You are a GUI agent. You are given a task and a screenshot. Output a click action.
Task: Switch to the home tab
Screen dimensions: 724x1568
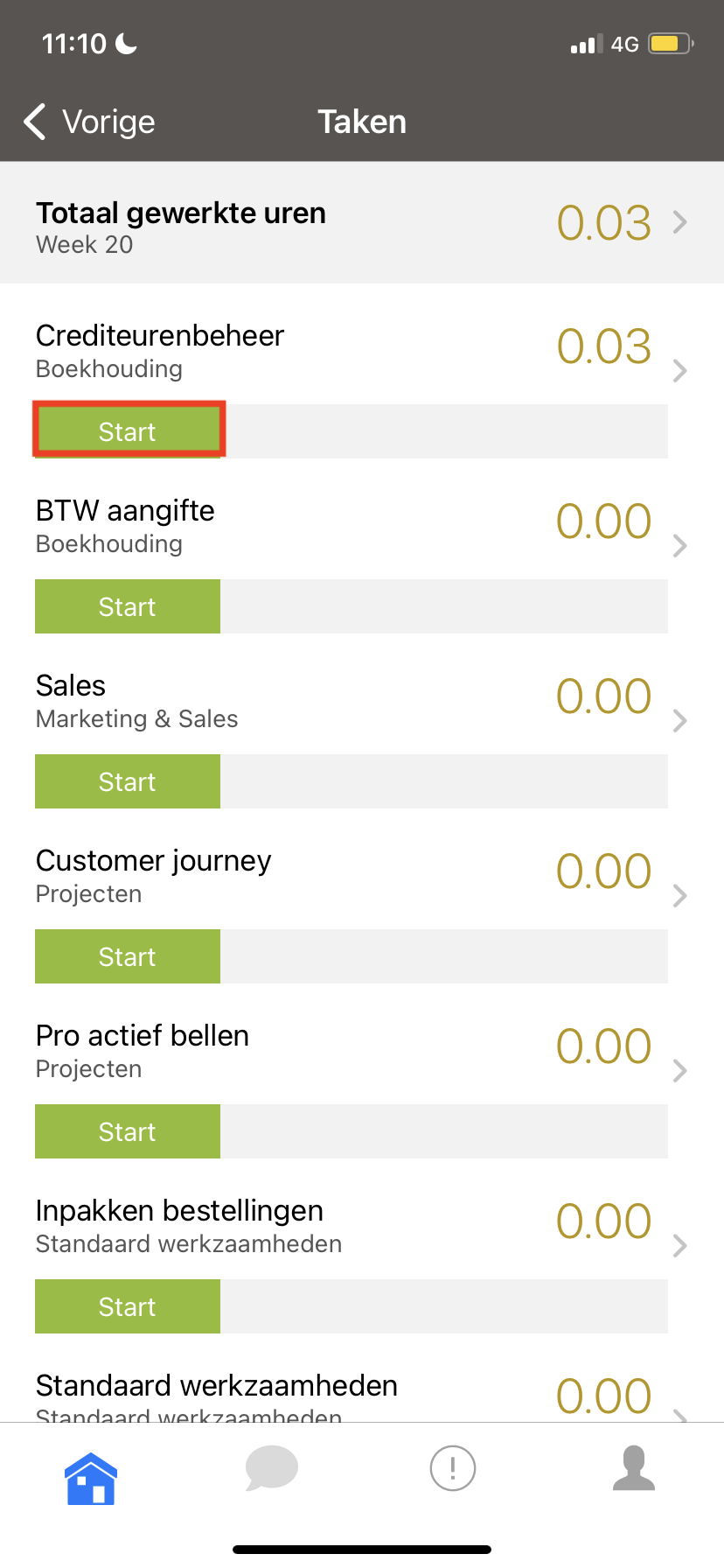click(91, 1478)
